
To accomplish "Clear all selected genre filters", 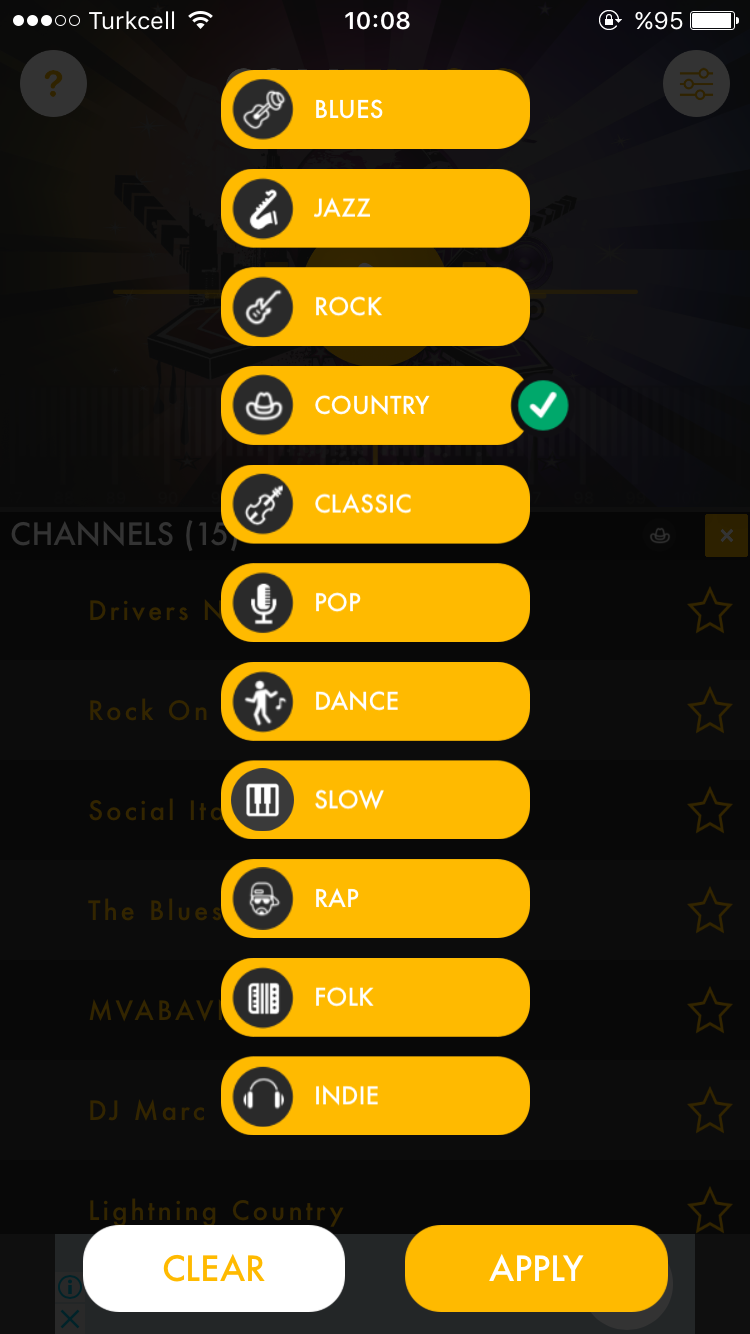I will 214,1268.
